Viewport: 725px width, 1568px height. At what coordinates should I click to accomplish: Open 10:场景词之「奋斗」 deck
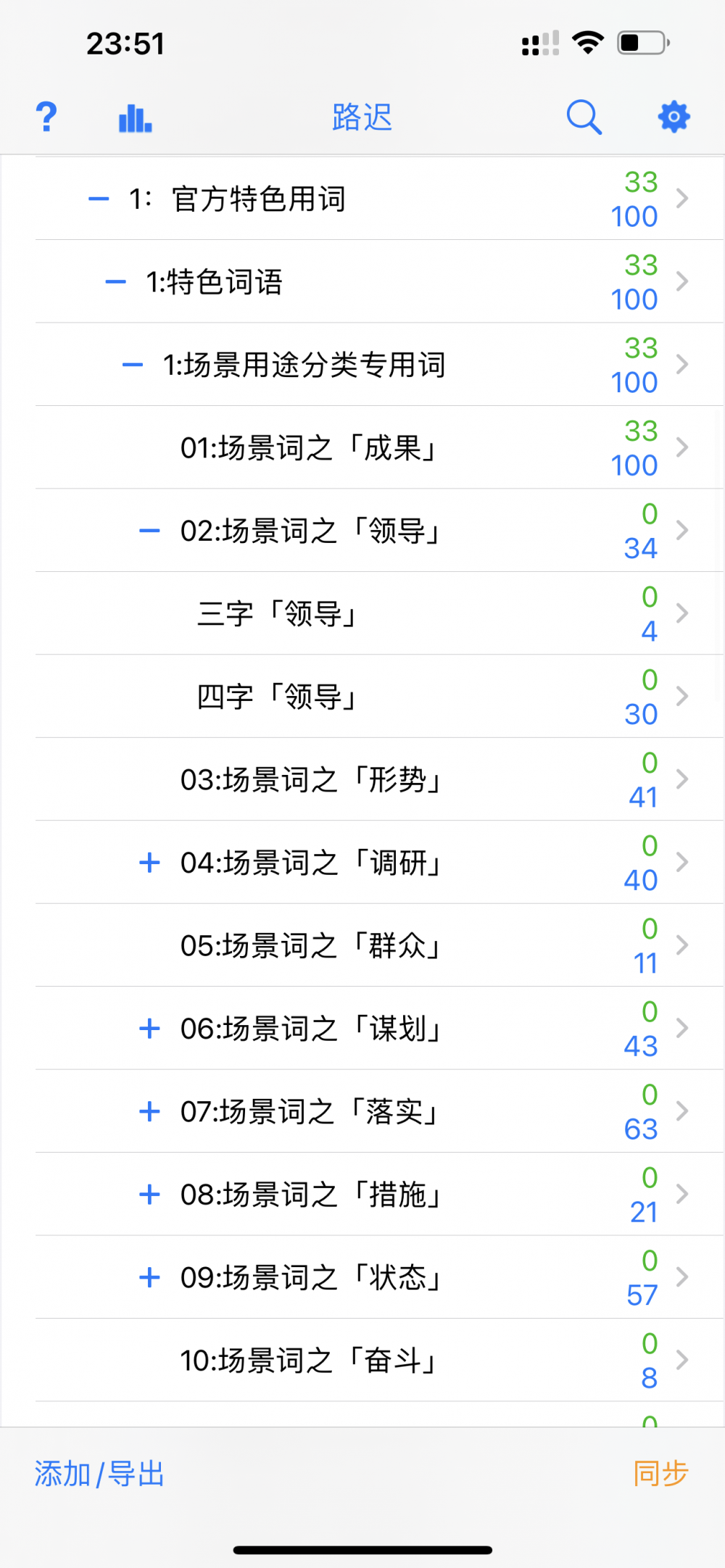pyautogui.click(x=309, y=1361)
